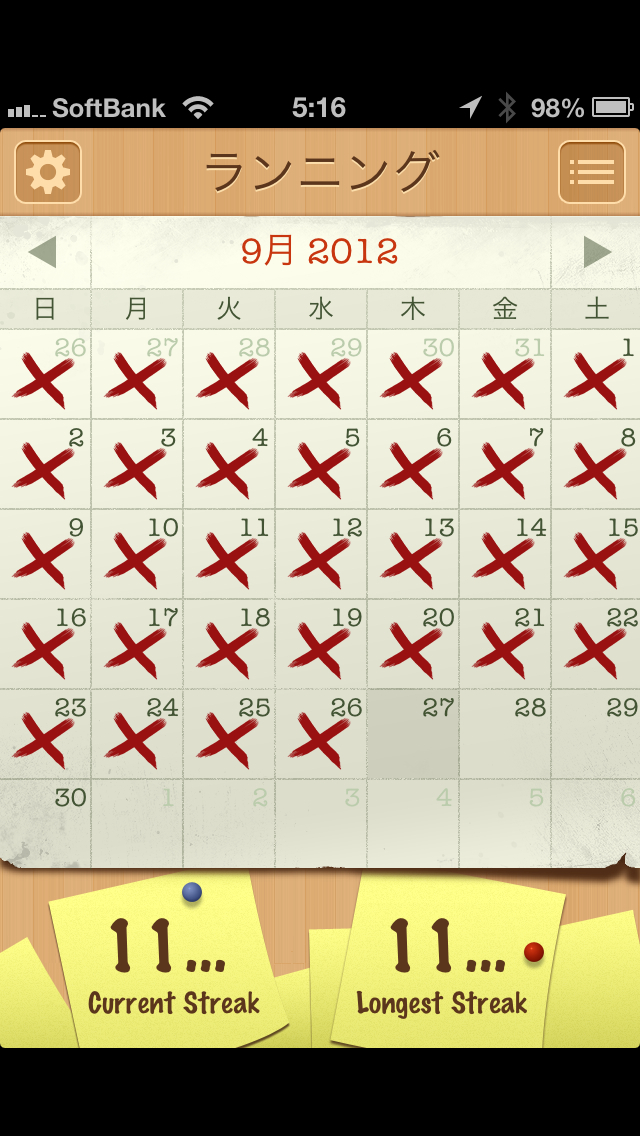Toggle the X on September 15
Screen dimensions: 640x1136
point(596,554)
